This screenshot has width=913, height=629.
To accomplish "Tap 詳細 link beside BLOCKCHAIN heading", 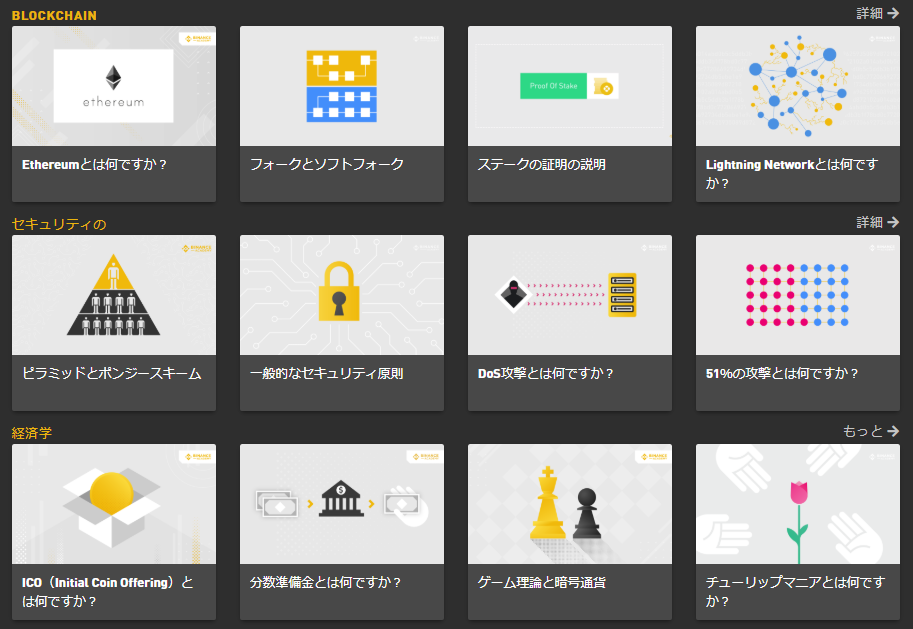I will pyautogui.click(x=877, y=14).
